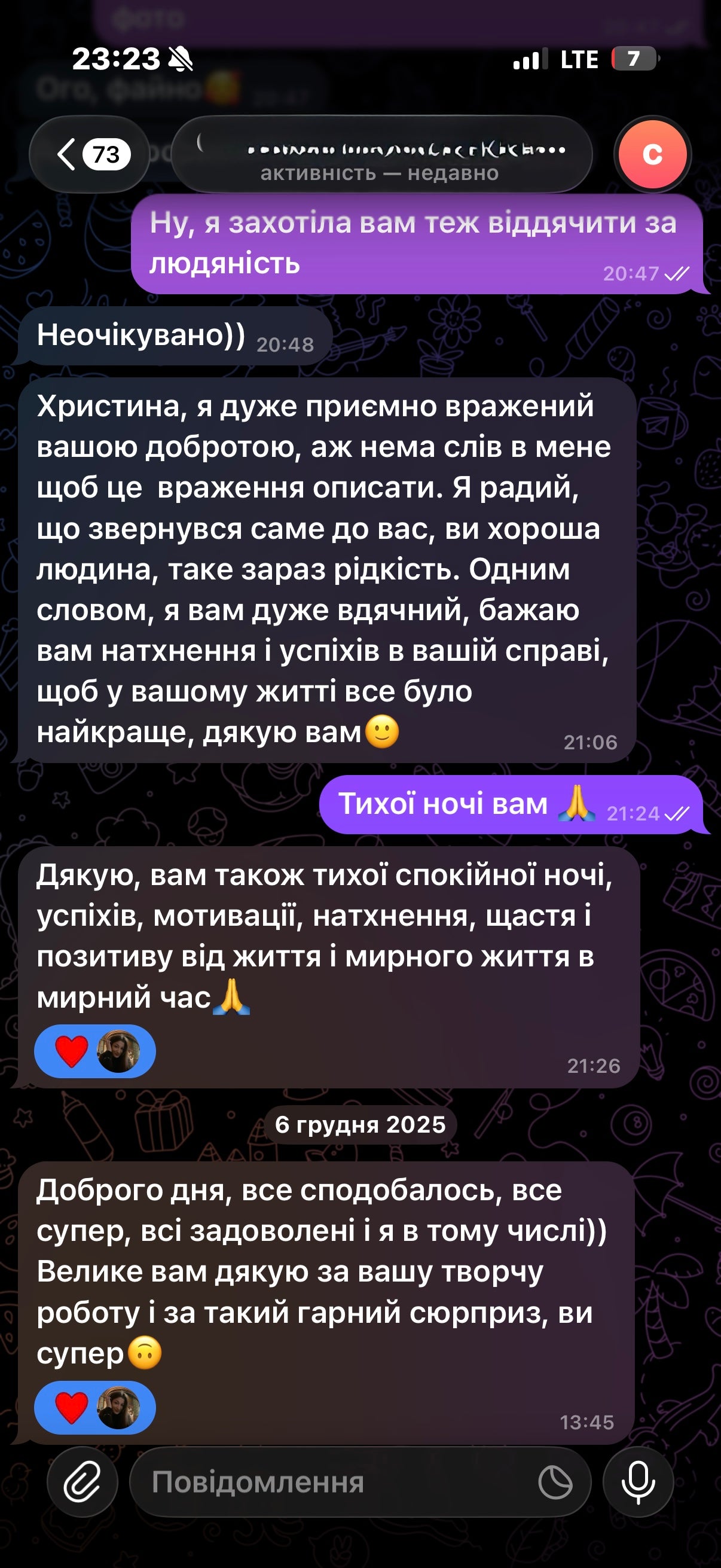Image resolution: width=721 pixels, height=1568 pixels.
Task: Open the scheduled message clock icon
Action: [x=555, y=1482]
